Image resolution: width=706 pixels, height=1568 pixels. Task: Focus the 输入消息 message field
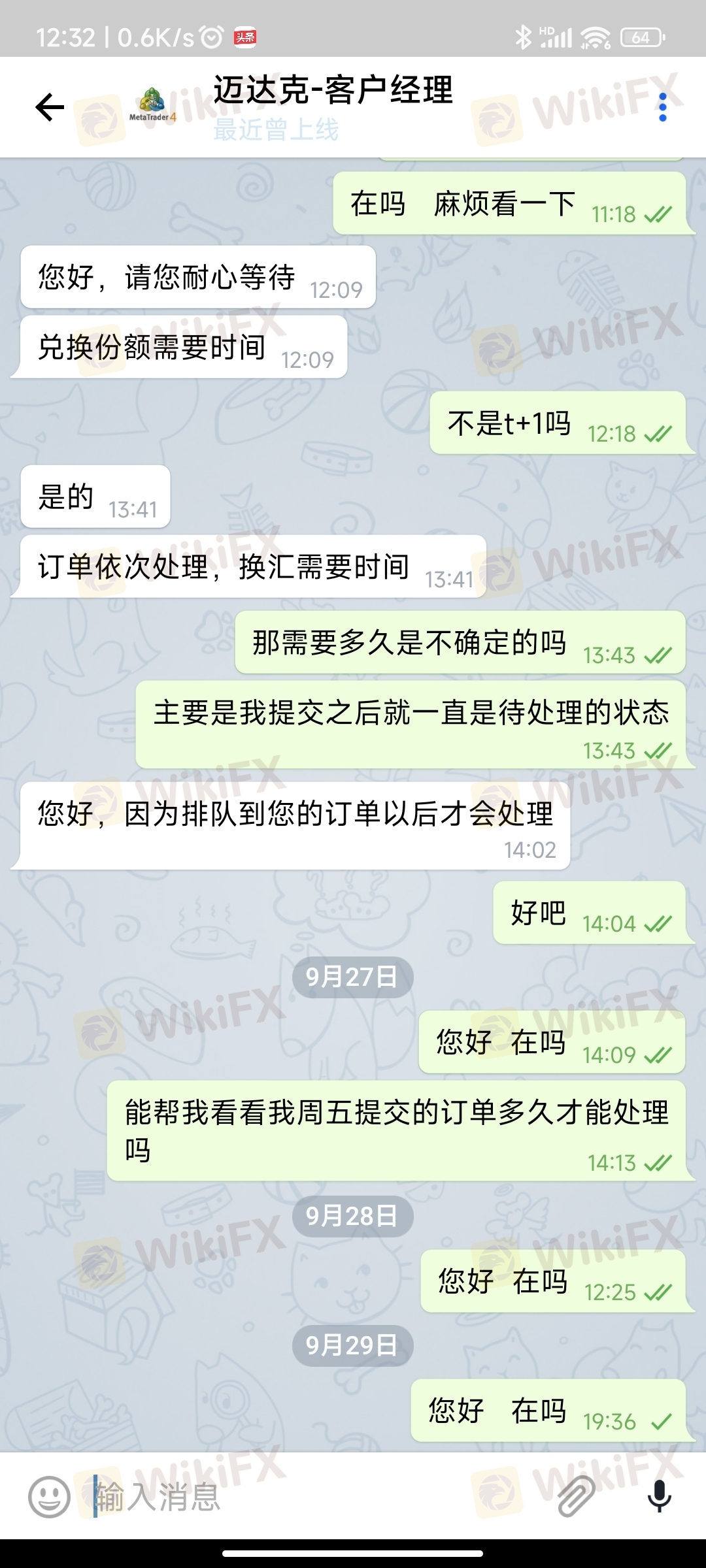(x=314, y=1495)
